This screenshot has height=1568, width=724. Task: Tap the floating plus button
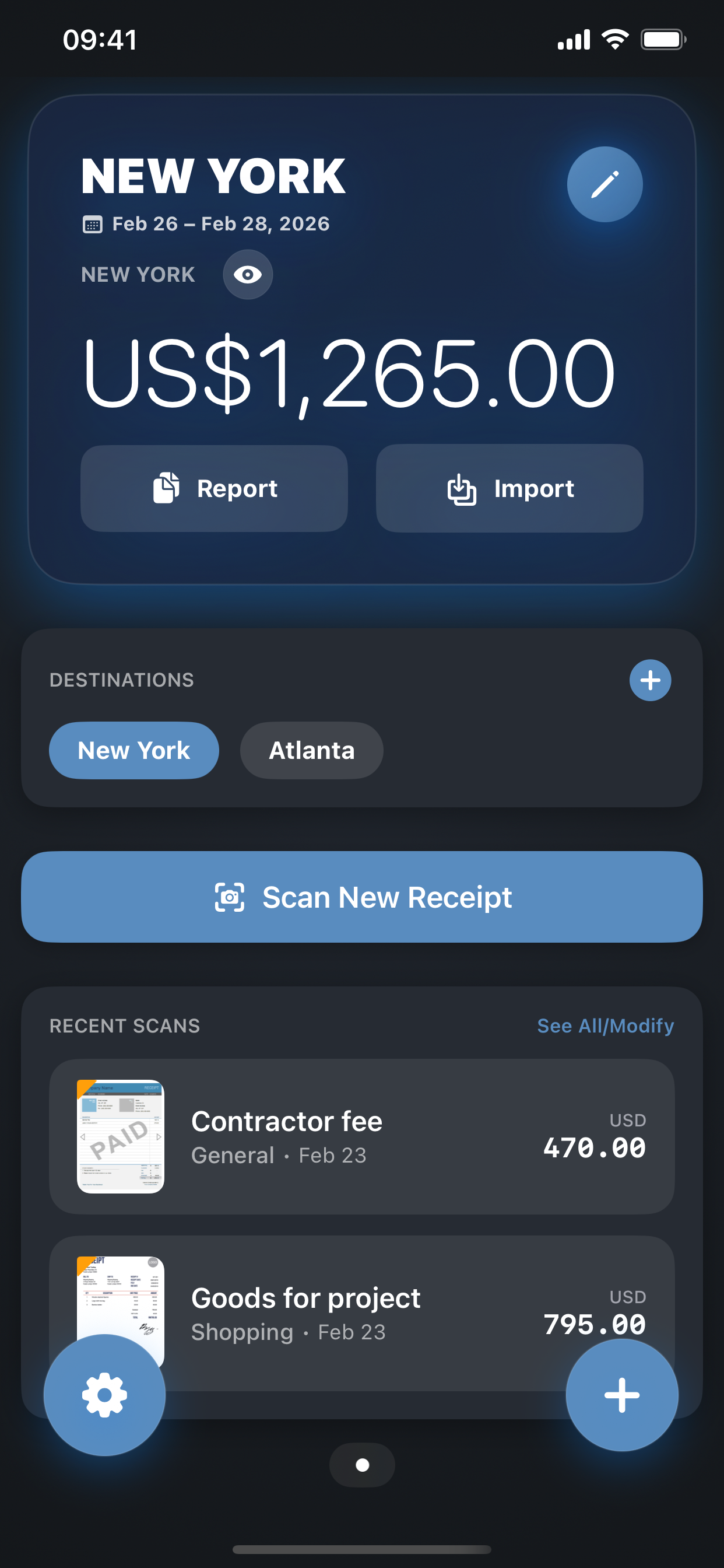pos(621,1395)
